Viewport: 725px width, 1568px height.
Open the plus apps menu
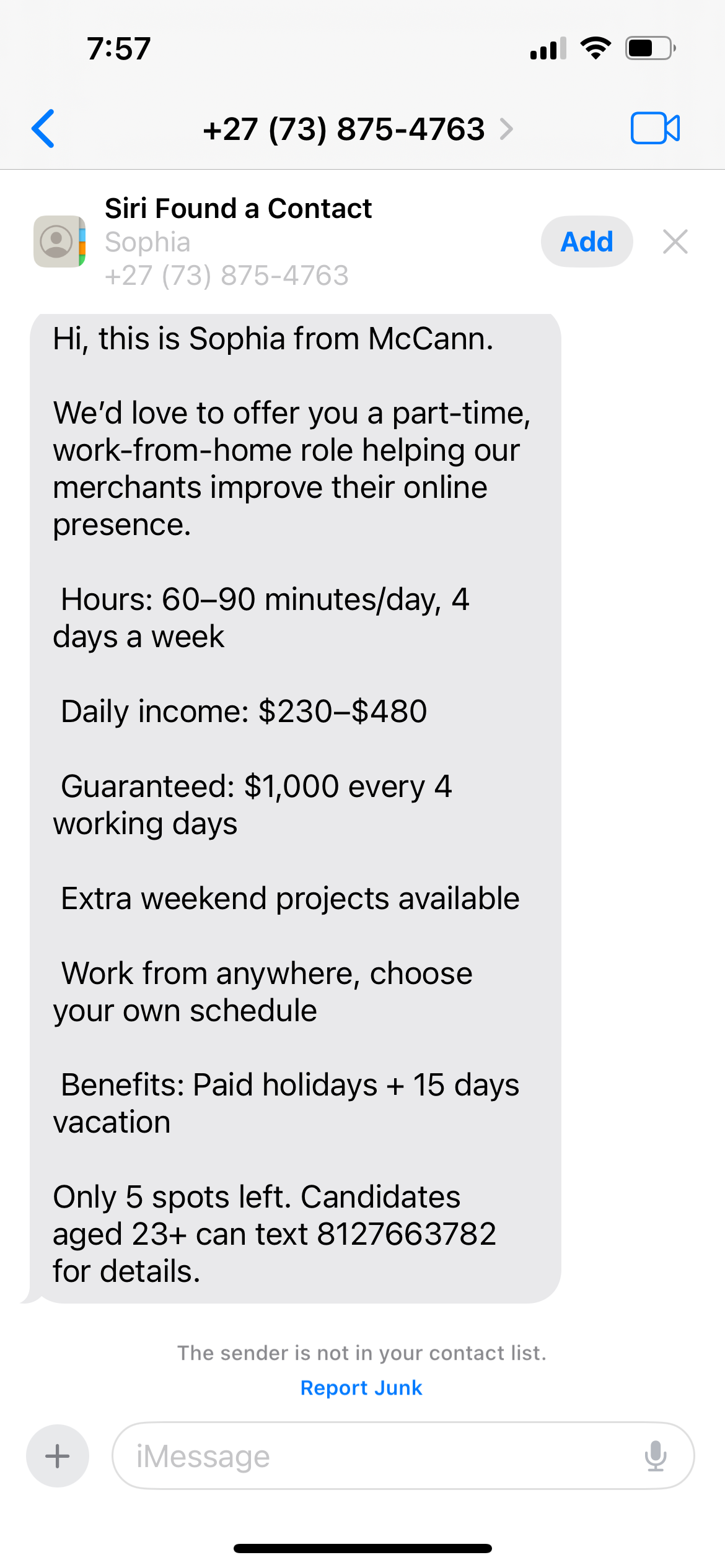(58, 1456)
